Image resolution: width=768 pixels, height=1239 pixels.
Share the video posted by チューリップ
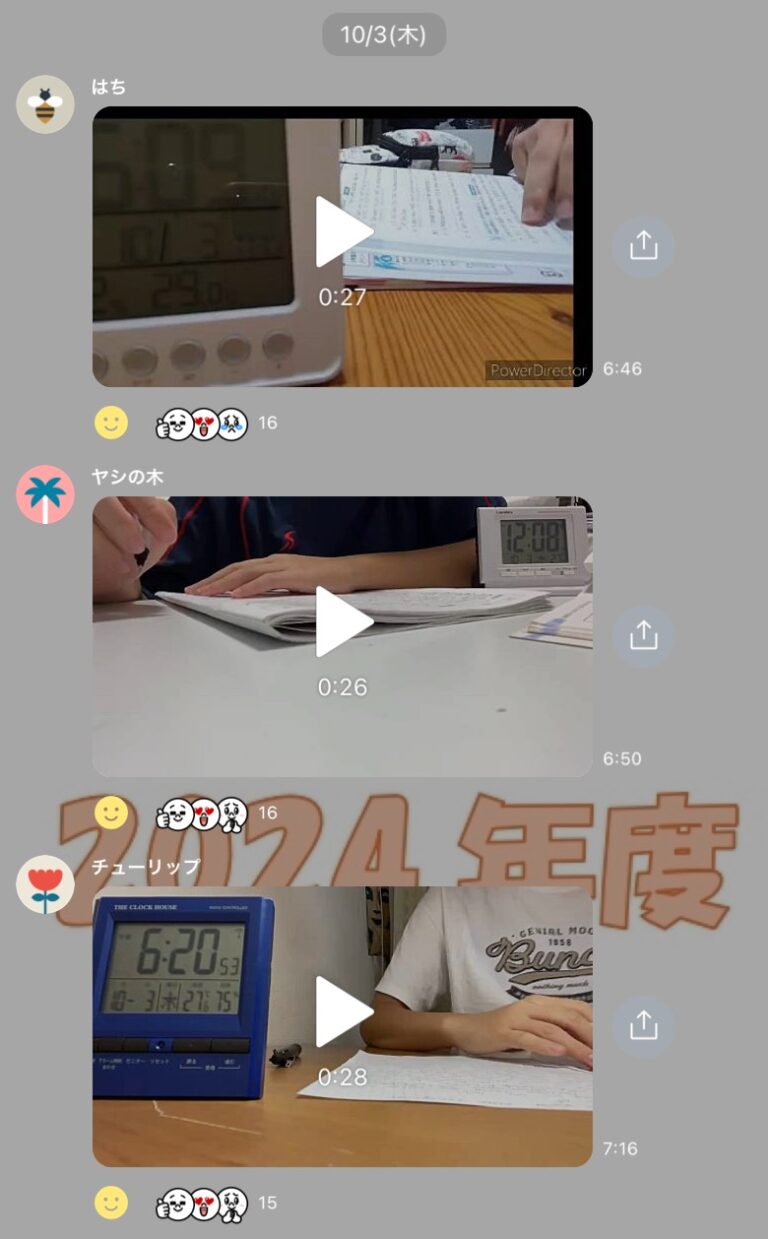coord(643,1026)
